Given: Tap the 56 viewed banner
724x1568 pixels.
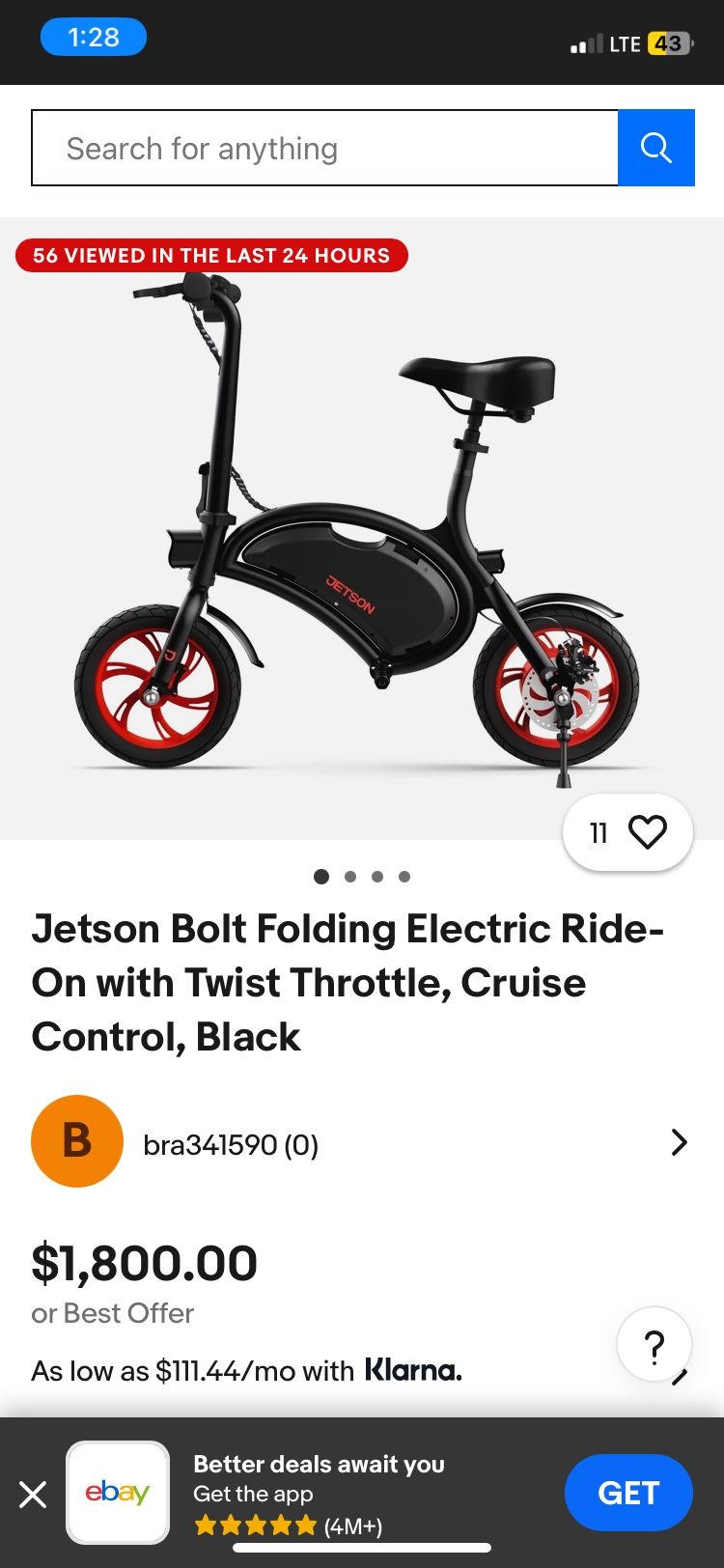Looking at the screenshot, I should [211, 256].
